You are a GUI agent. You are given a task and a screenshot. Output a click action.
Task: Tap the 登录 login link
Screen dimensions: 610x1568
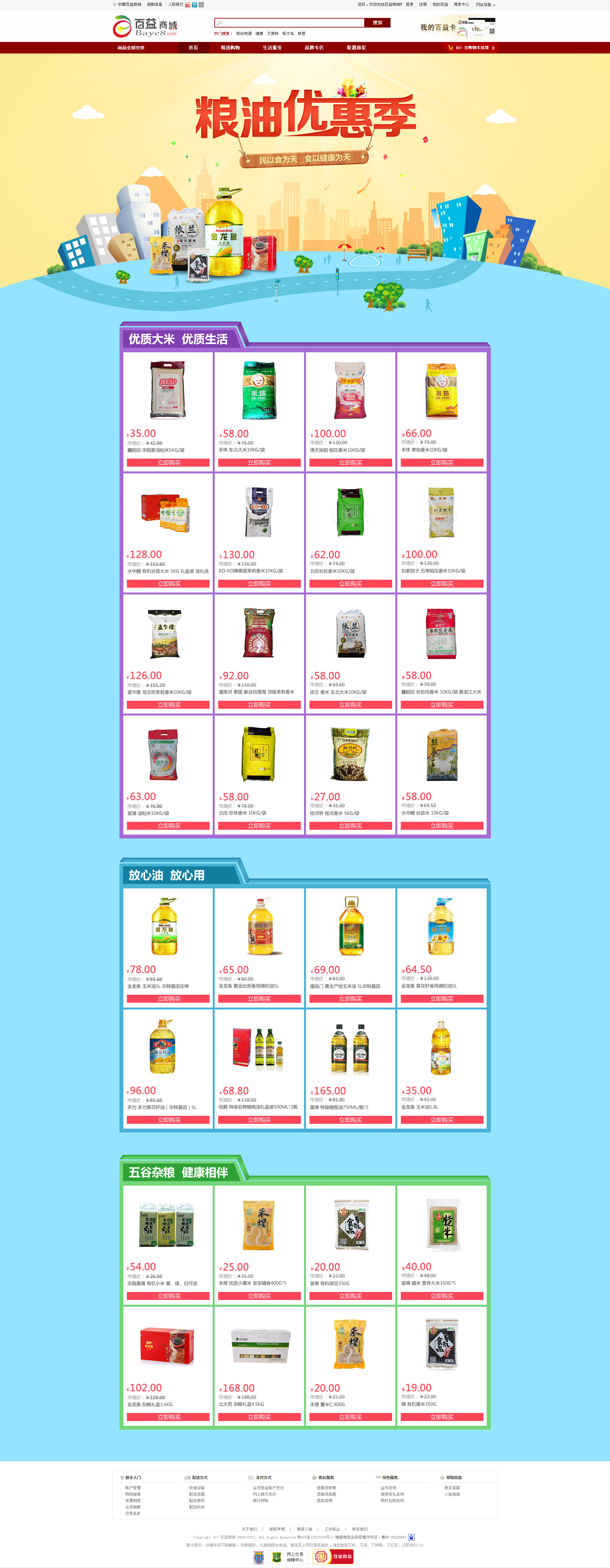coord(409,4)
